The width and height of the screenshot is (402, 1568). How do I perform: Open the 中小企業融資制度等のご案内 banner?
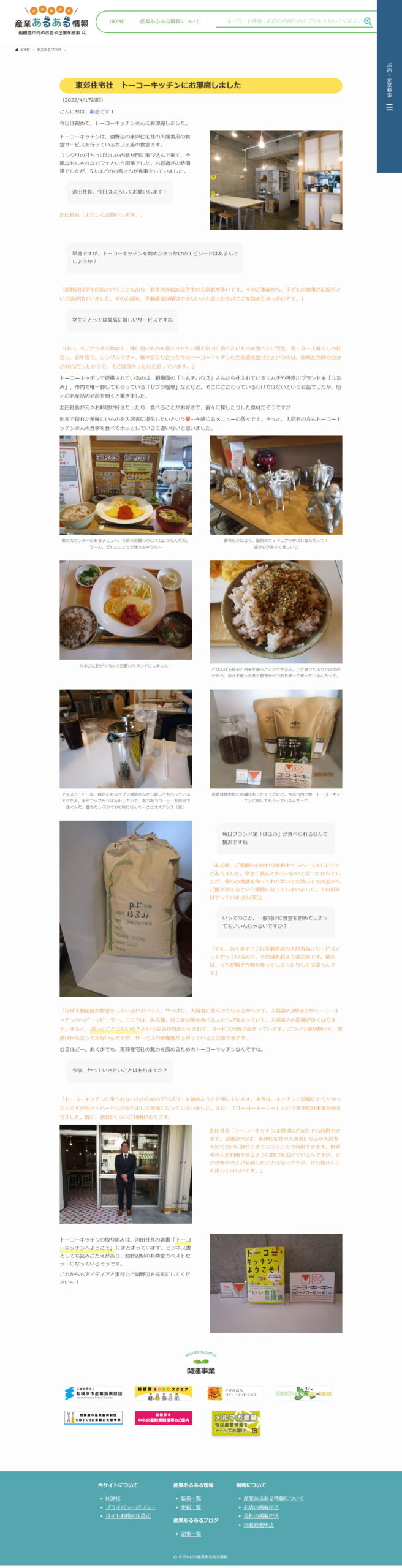(x=163, y=1417)
